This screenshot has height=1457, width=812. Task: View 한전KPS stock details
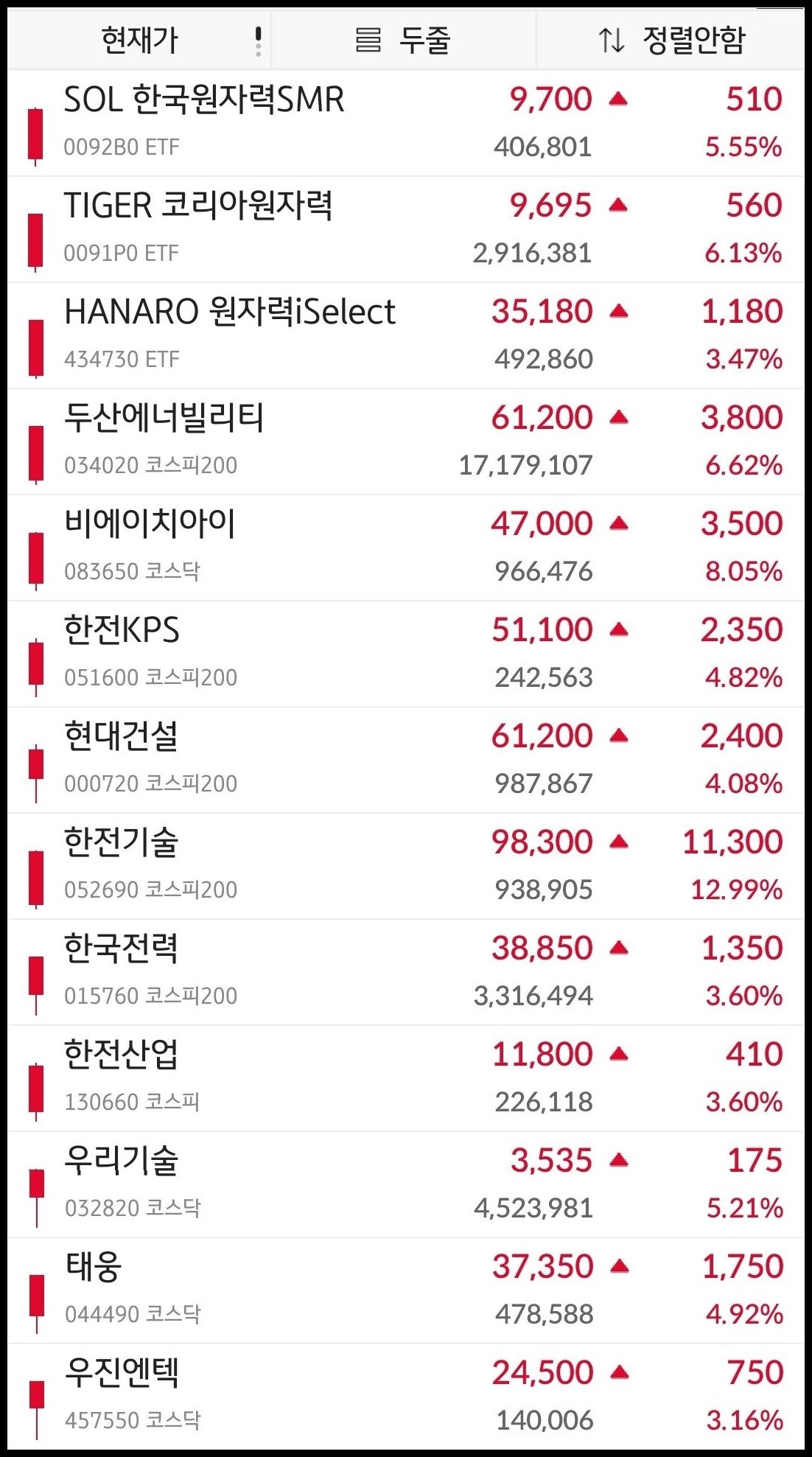tap(122, 631)
